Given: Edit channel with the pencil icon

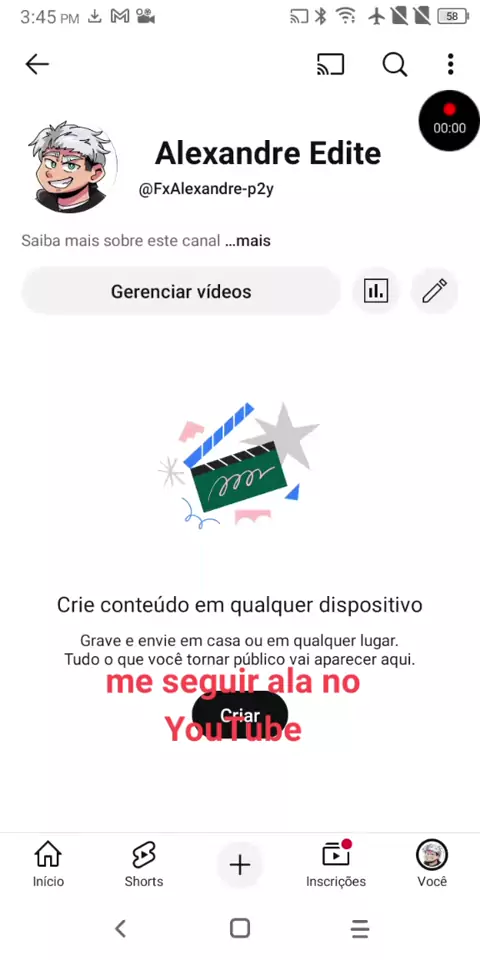Looking at the screenshot, I should pyautogui.click(x=434, y=291).
